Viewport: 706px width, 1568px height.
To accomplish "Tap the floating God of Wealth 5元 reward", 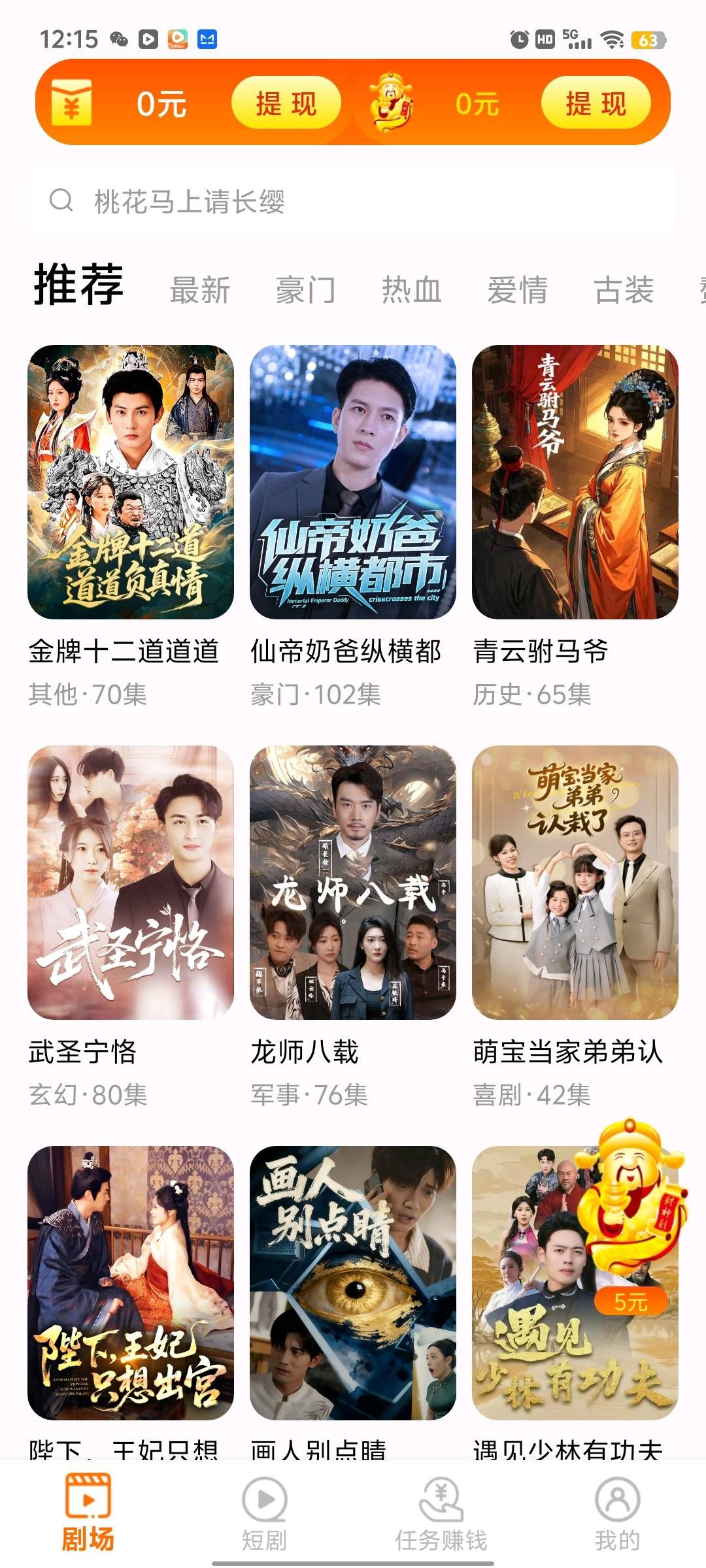I will pyautogui.click(x=630, y=1215).
